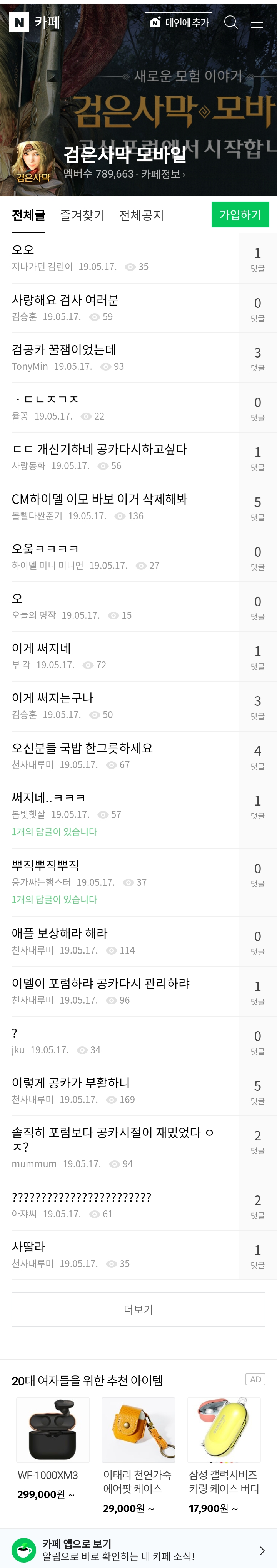Open replies link under 써지네..ㅋㅋㅋ

54,831
